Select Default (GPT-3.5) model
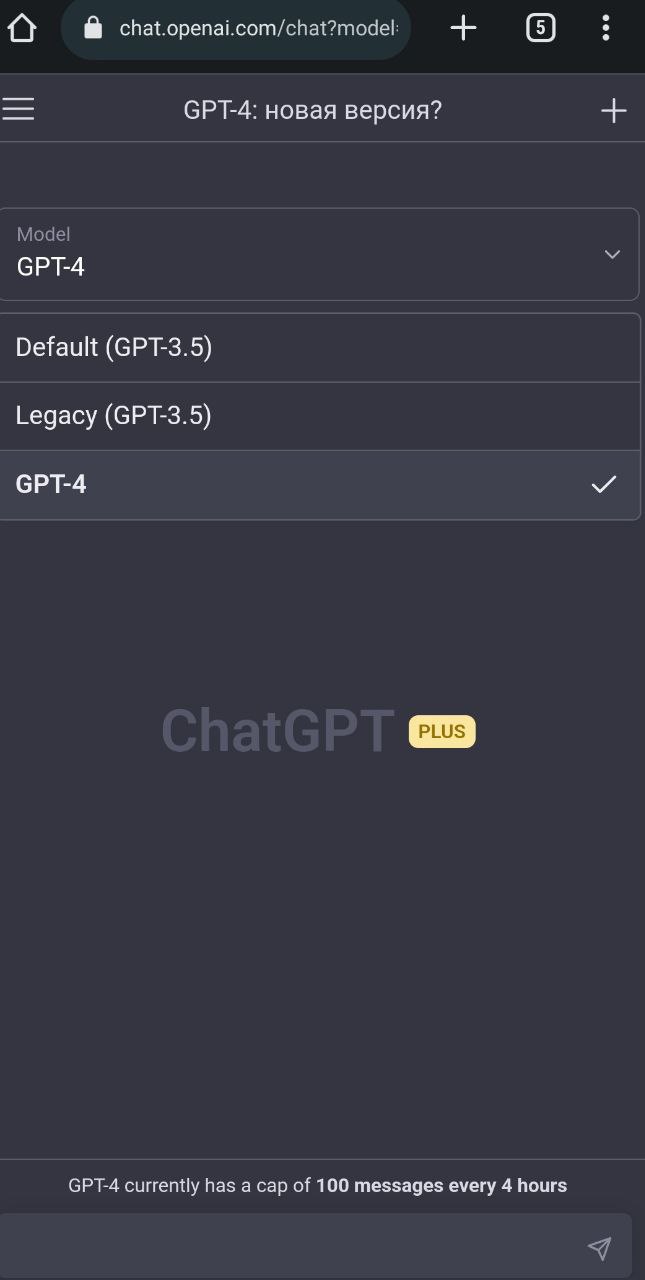 pos(319,348)
